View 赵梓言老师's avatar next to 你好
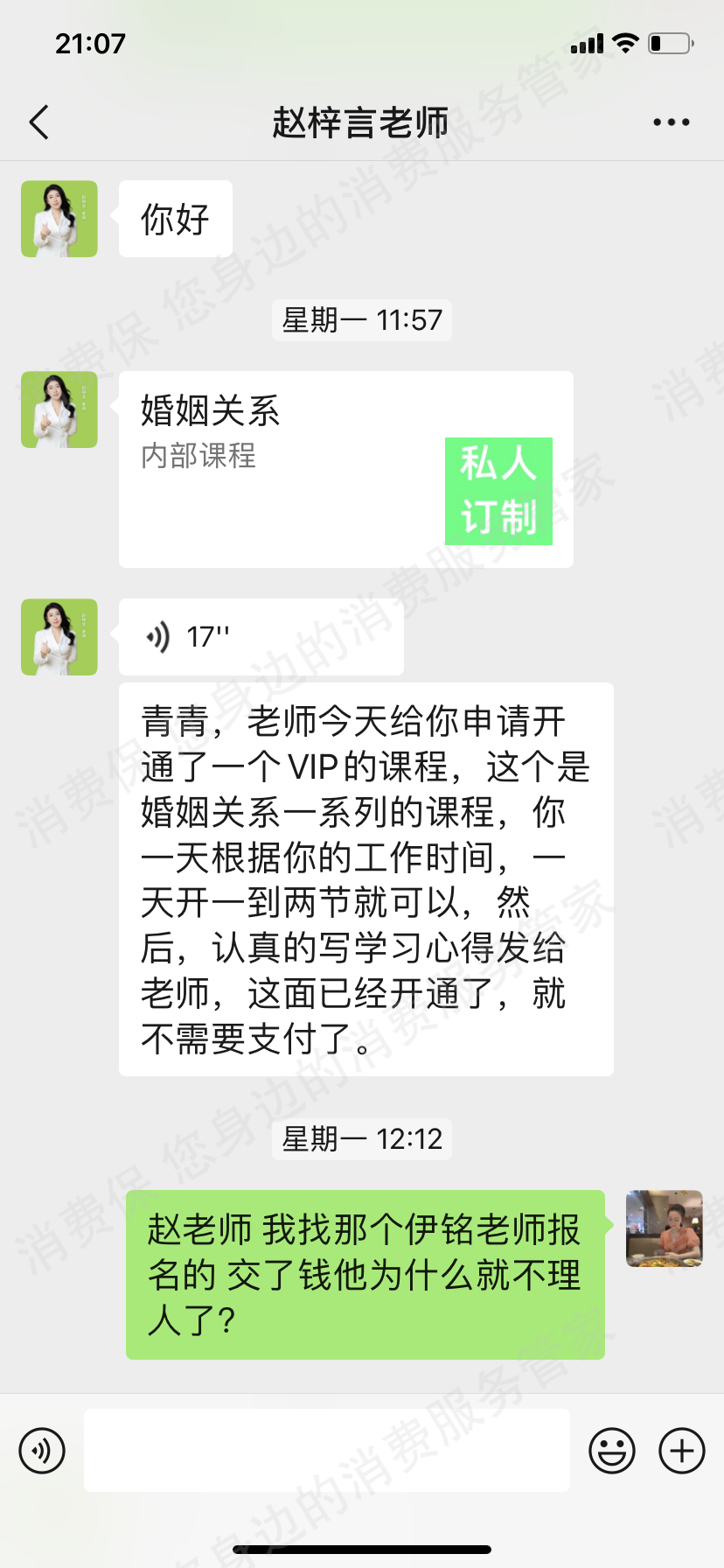This screenshot has height=1568, width=724. pyautogui.click(x=59, y=219)
